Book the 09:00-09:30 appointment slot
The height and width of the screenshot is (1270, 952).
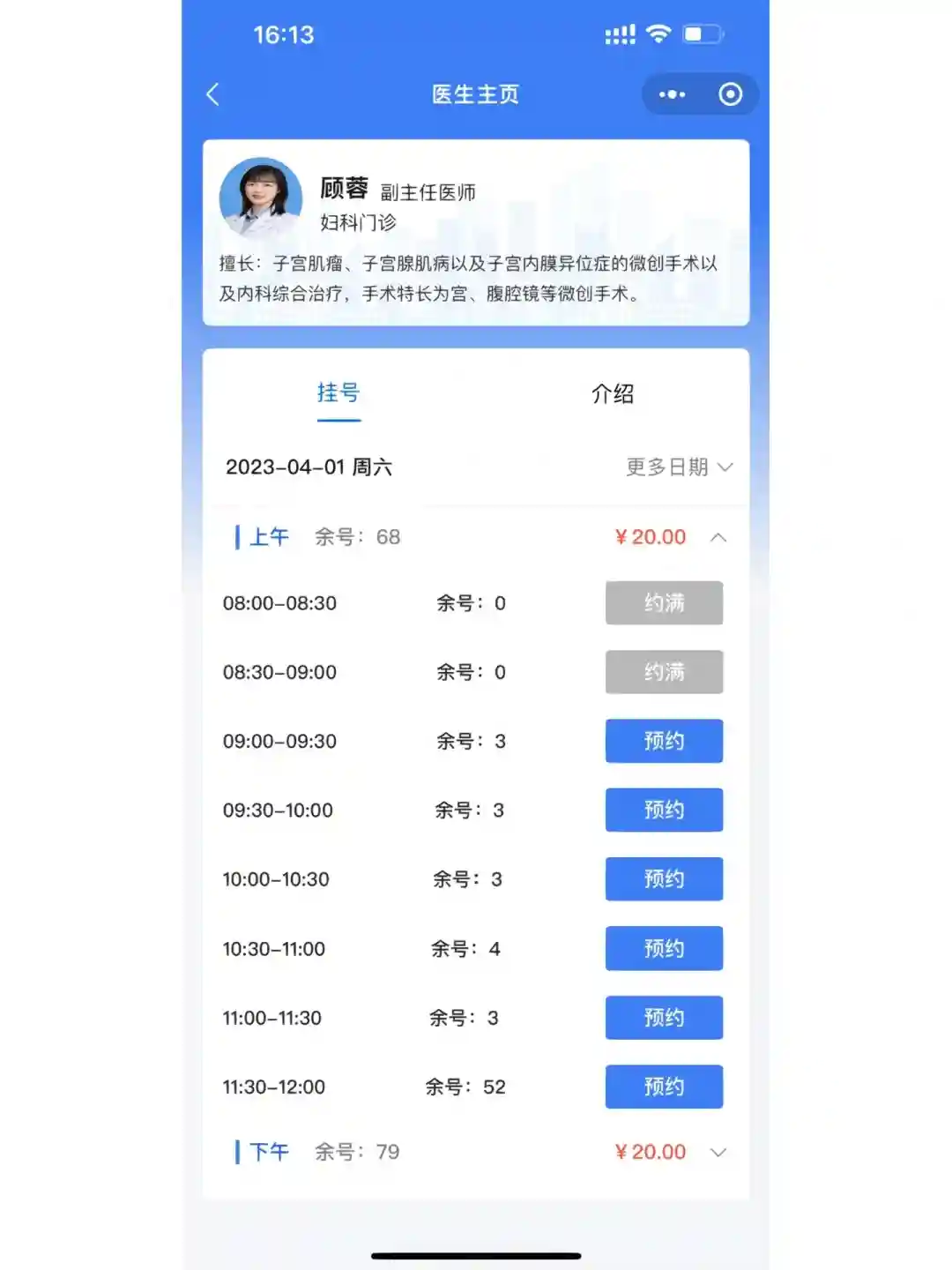[x=664, y=741]
